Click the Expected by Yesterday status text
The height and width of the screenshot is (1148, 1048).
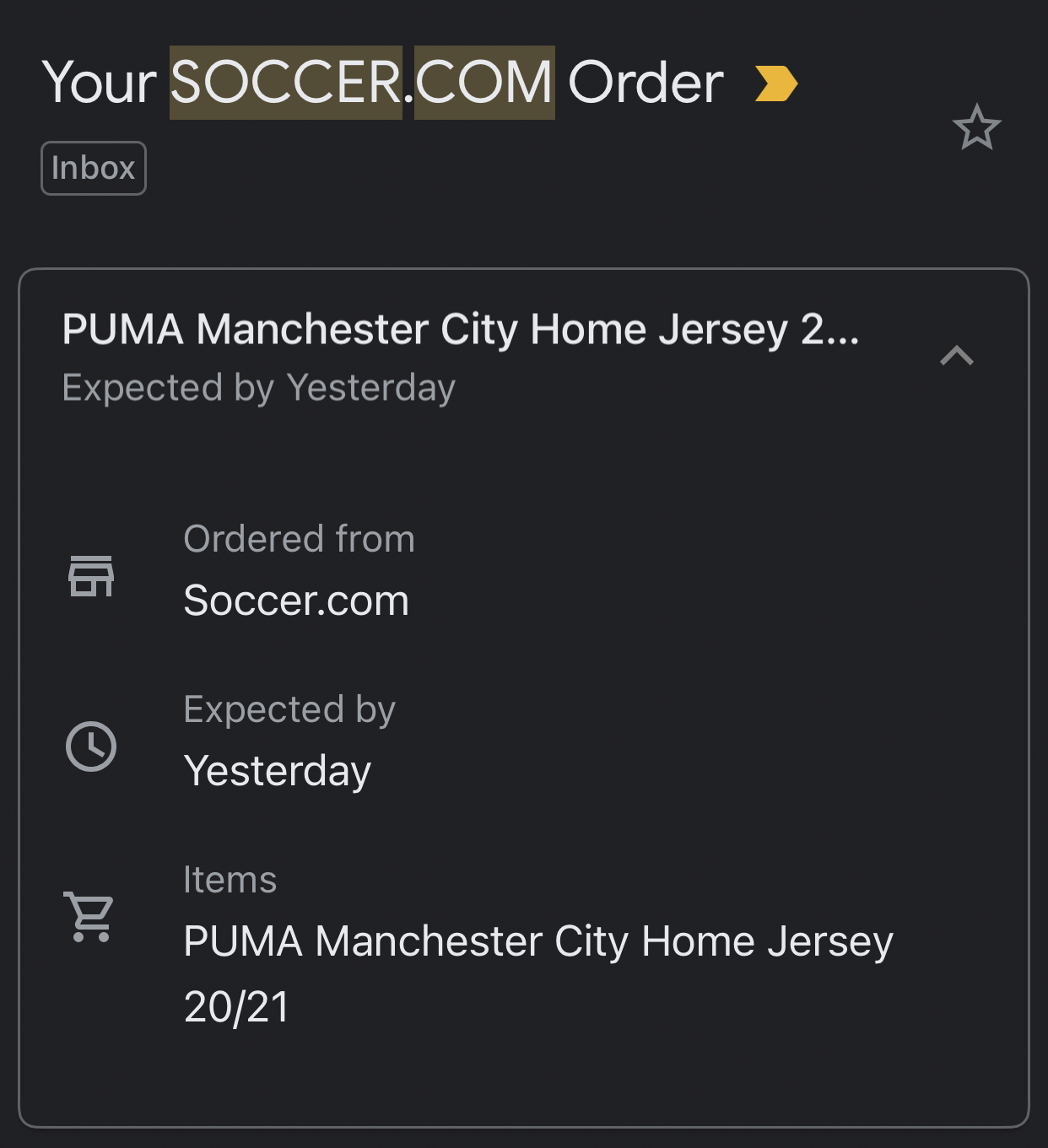[x=259, y=387]
